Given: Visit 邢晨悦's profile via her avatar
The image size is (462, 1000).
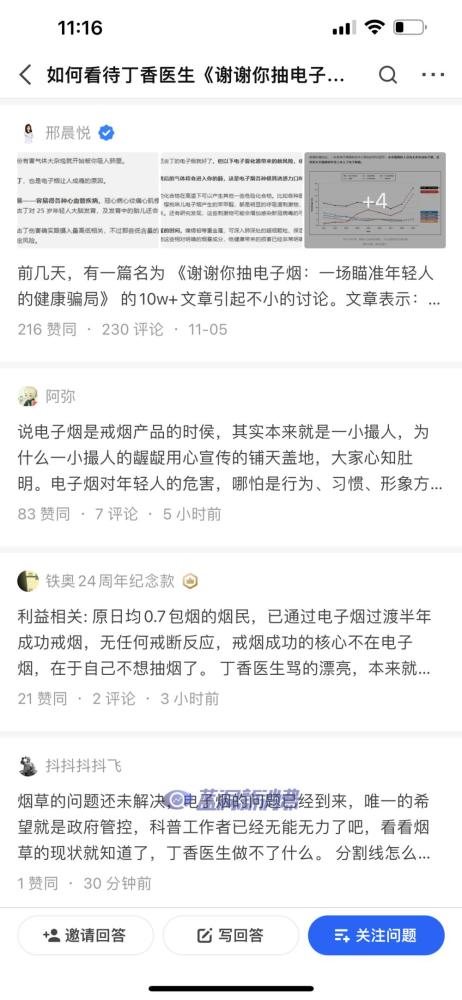Looking at the screenshot, I should pos(28,133).
